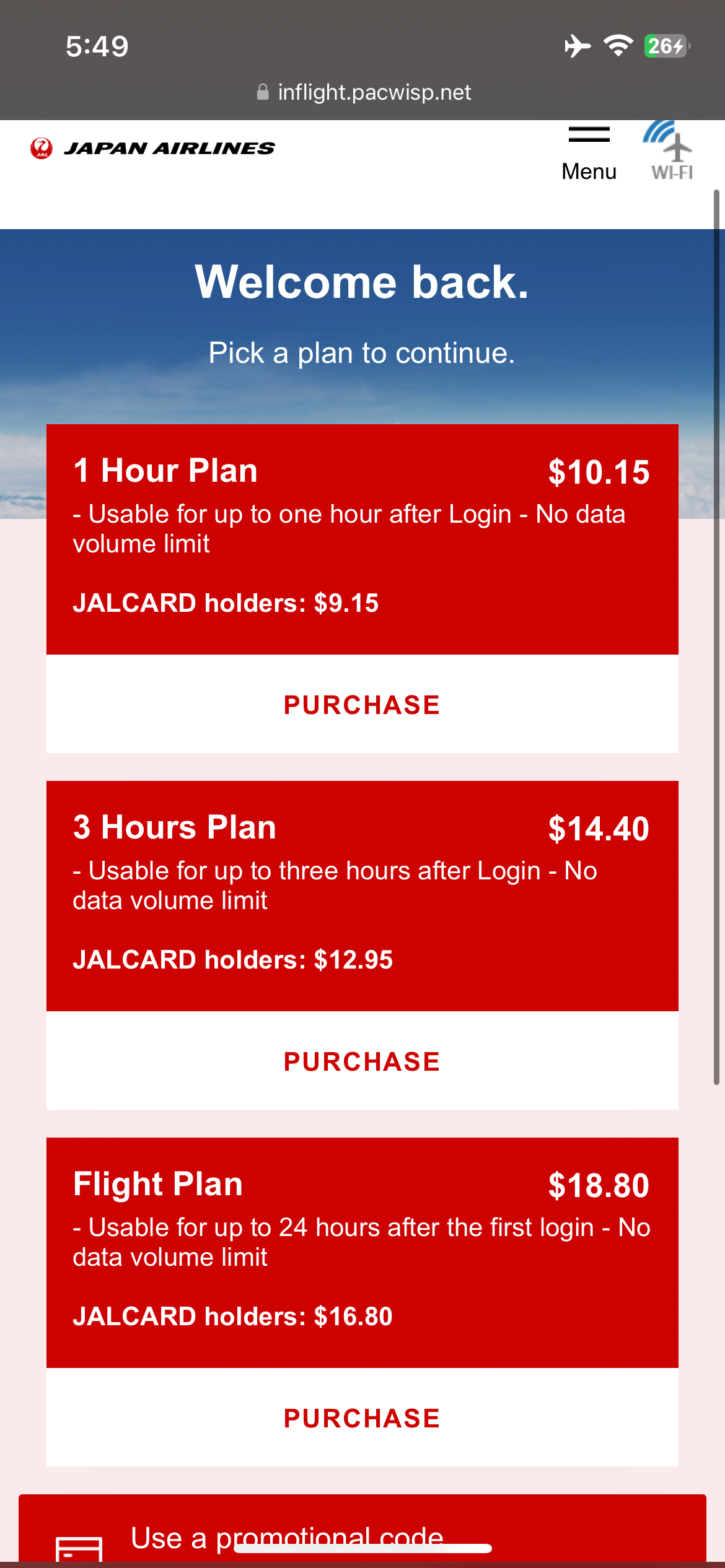The height and width of the screenshot is (1568, 725).
Task: Purchase the 1 Hour Plan
Action: tap(362, 704)
